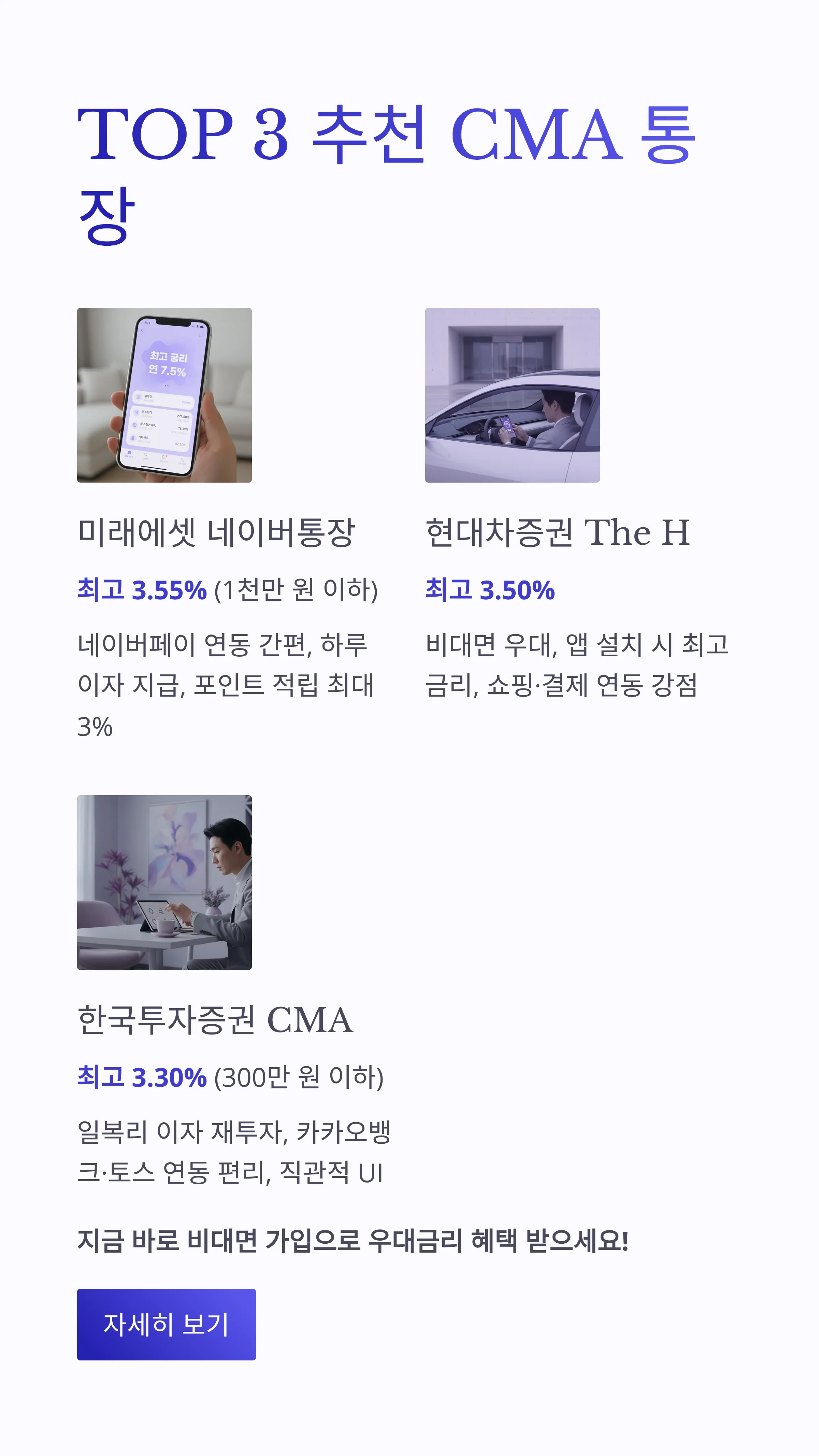
Task: Open the home icon in the phone tab bar
Action: point(129,452)
